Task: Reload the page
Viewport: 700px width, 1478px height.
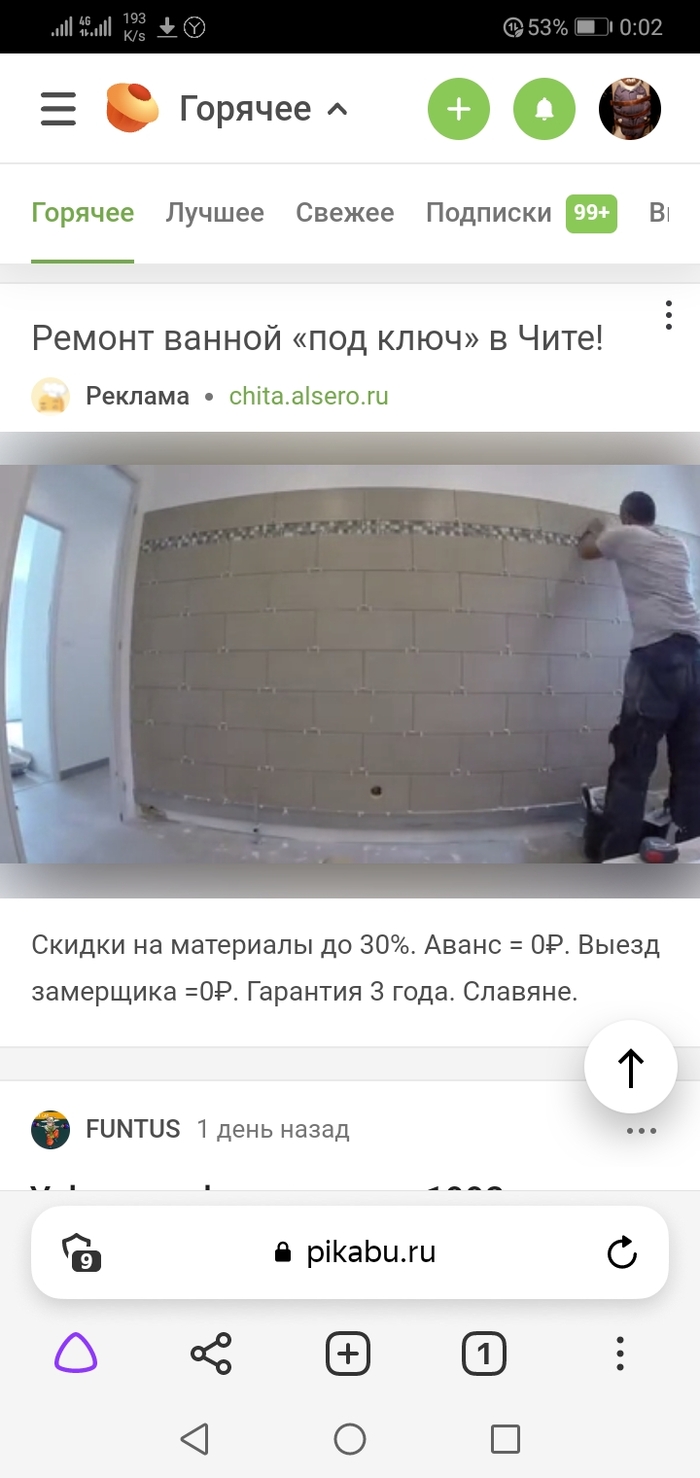Action: click(622, 1252)
